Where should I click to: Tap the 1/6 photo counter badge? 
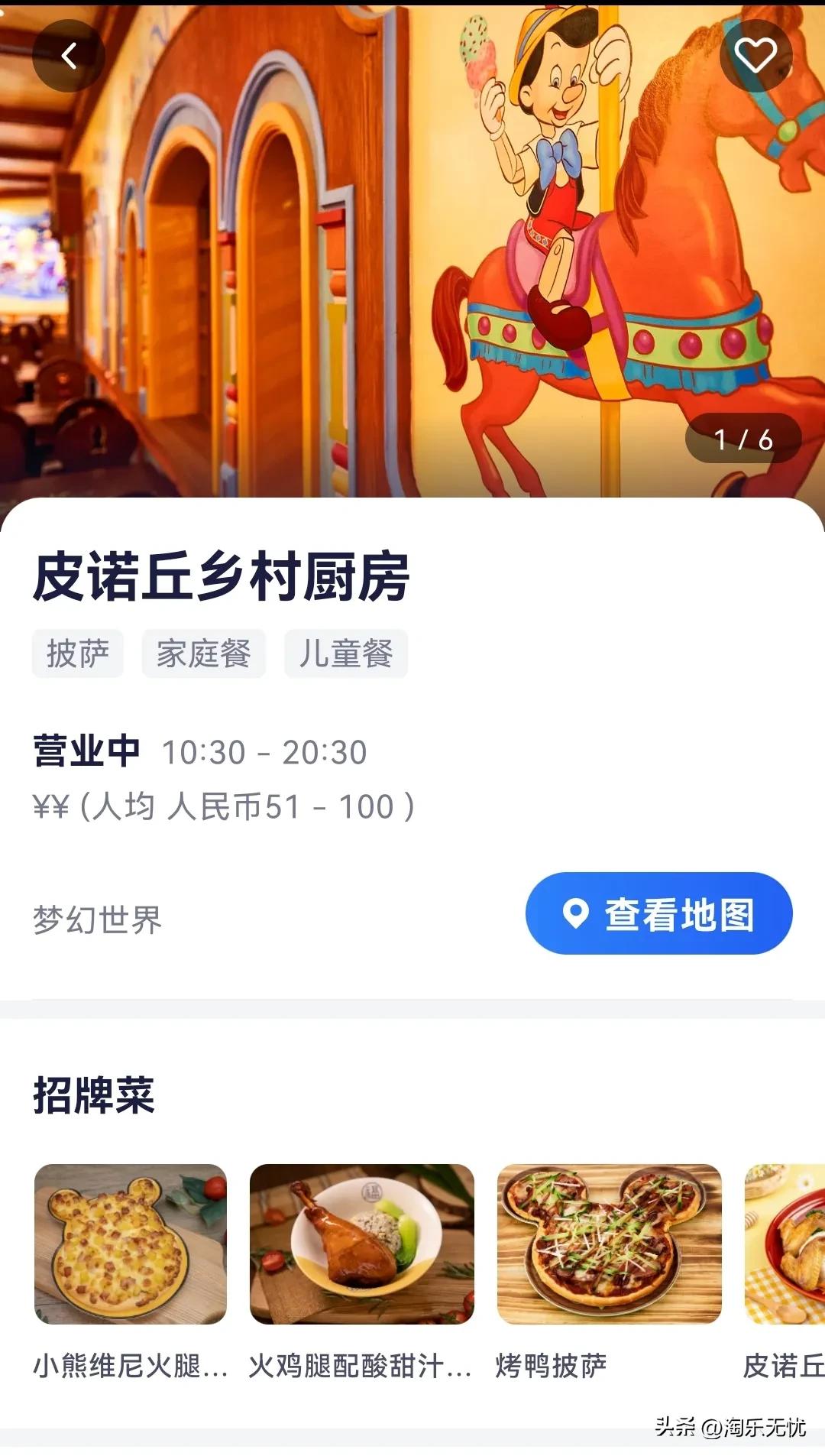tap(746, 437)
